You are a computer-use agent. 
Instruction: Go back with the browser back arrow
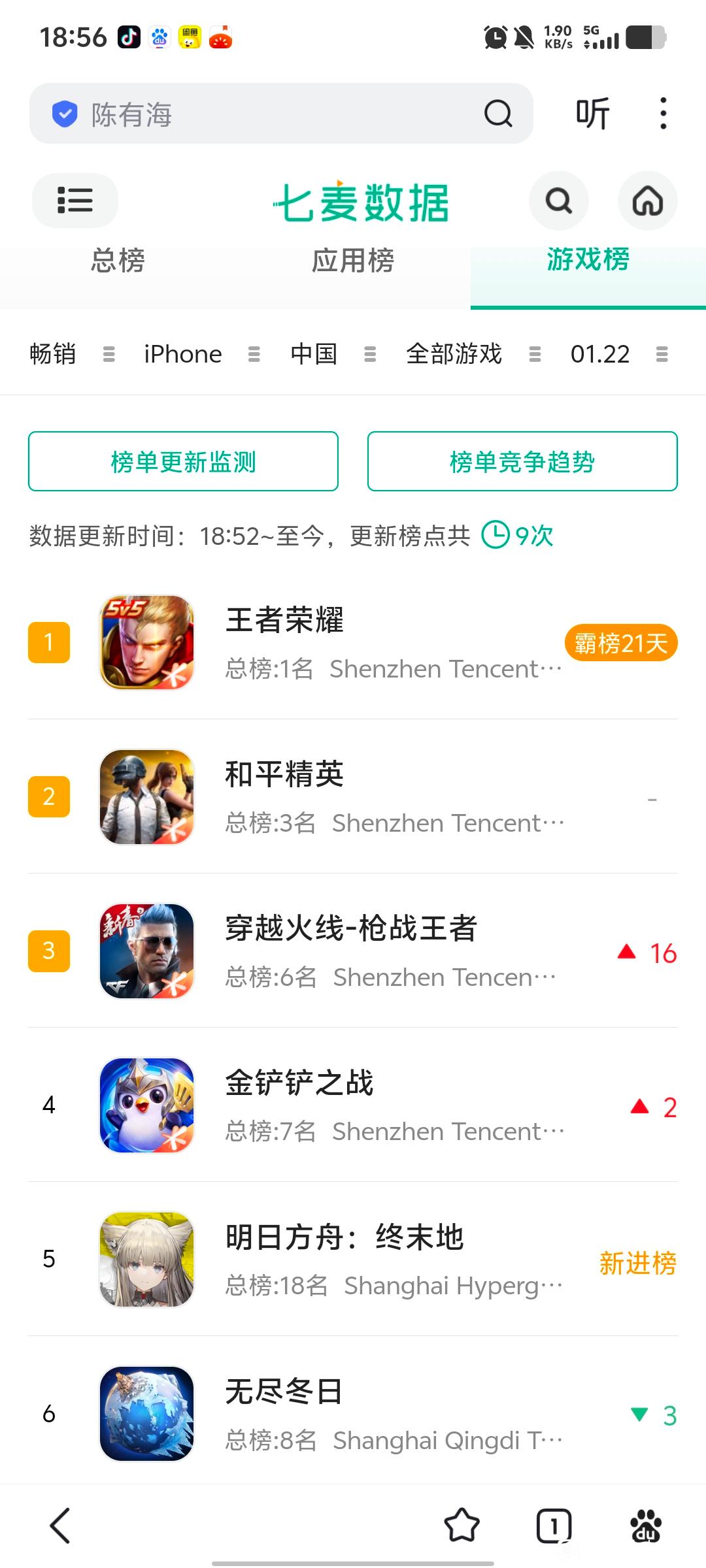coord(60,1526)
